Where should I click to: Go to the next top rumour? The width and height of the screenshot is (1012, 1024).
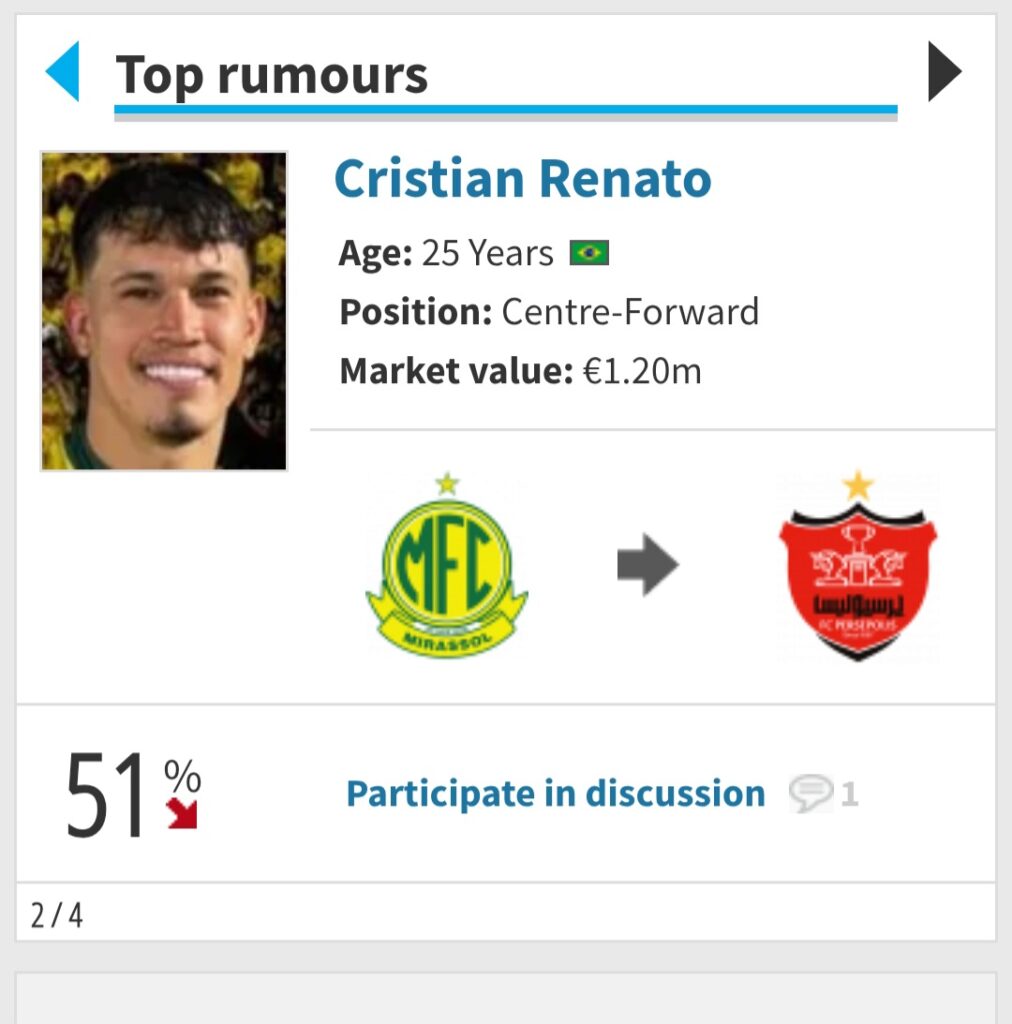pyautogui.click(x=943, y=72)
